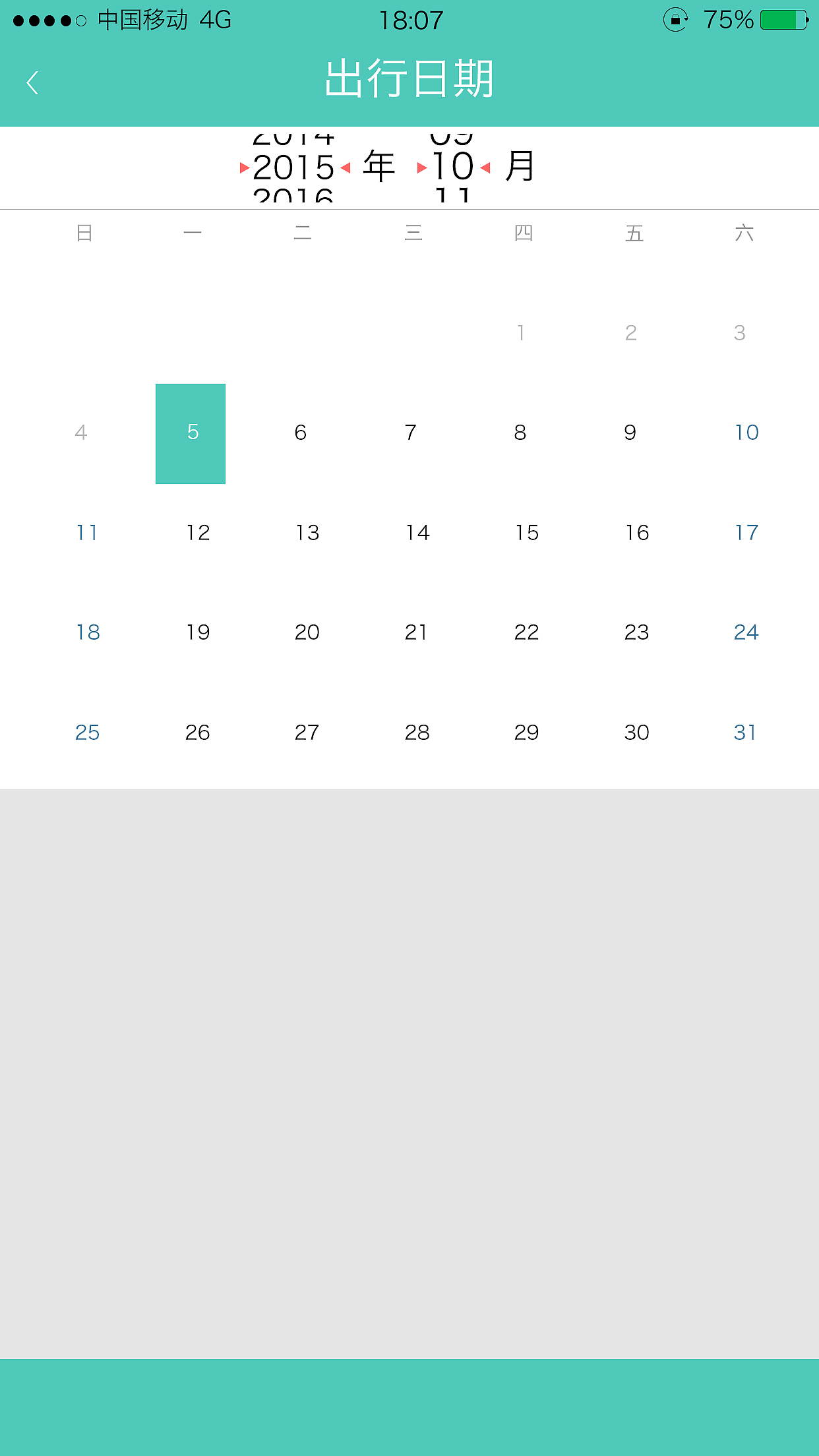Image resolution: width=819 pixels, height=1456 pixels.
Task: Select October 31 on the calendar
Action: pyautogui.click(x=745, y=733)
